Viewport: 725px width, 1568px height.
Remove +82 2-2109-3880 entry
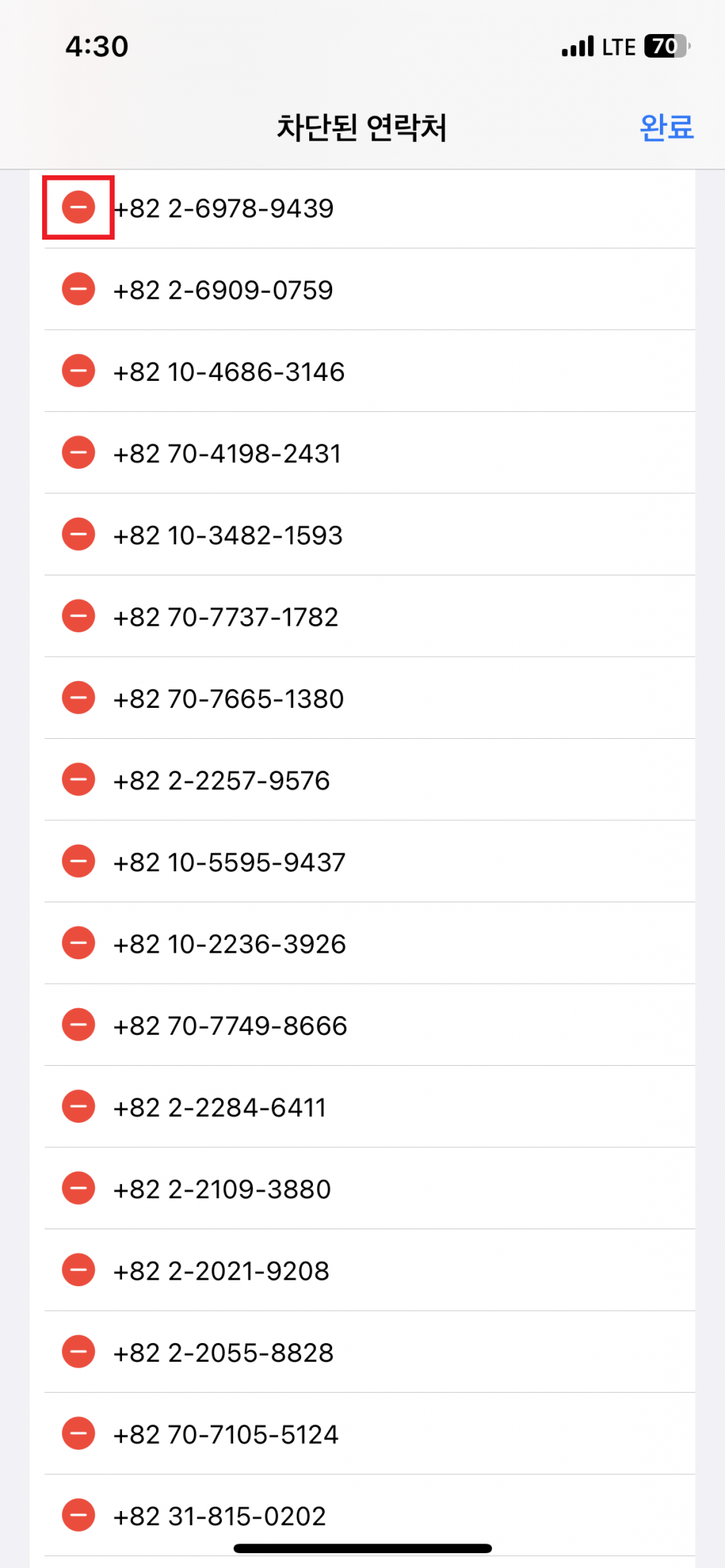click(x=78, y=1189)
